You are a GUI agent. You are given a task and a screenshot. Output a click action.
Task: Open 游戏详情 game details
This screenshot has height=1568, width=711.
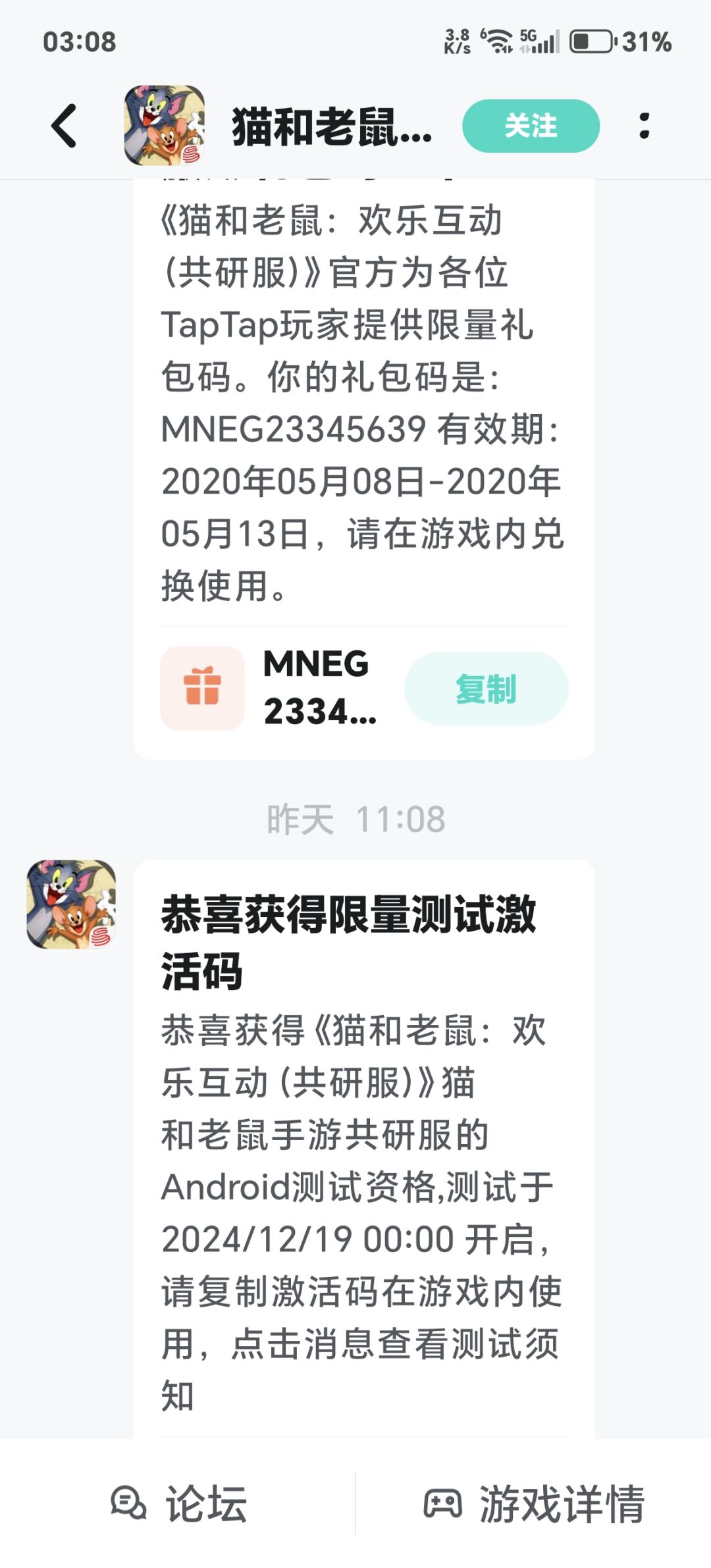click(534, 1503)
